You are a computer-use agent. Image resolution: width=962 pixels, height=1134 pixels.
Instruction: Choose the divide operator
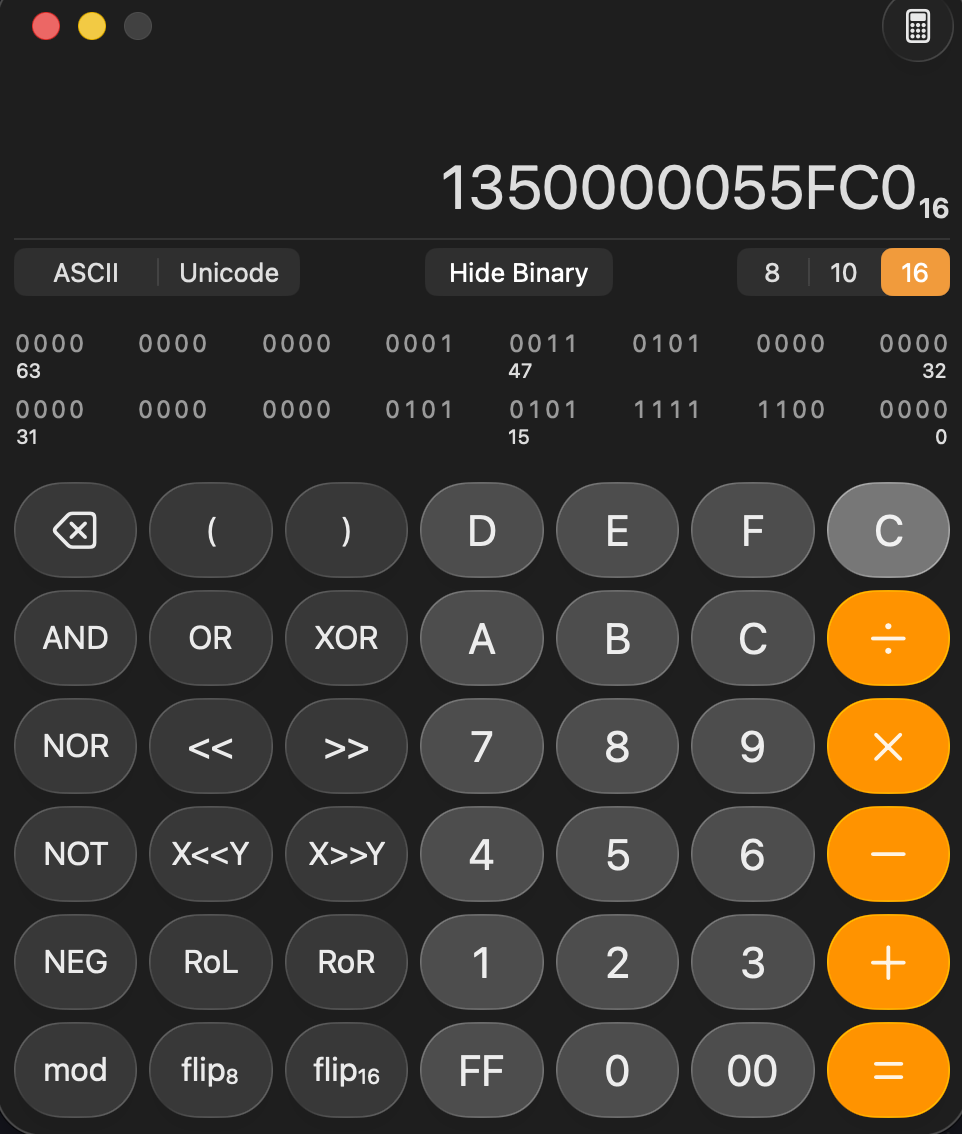888,639
